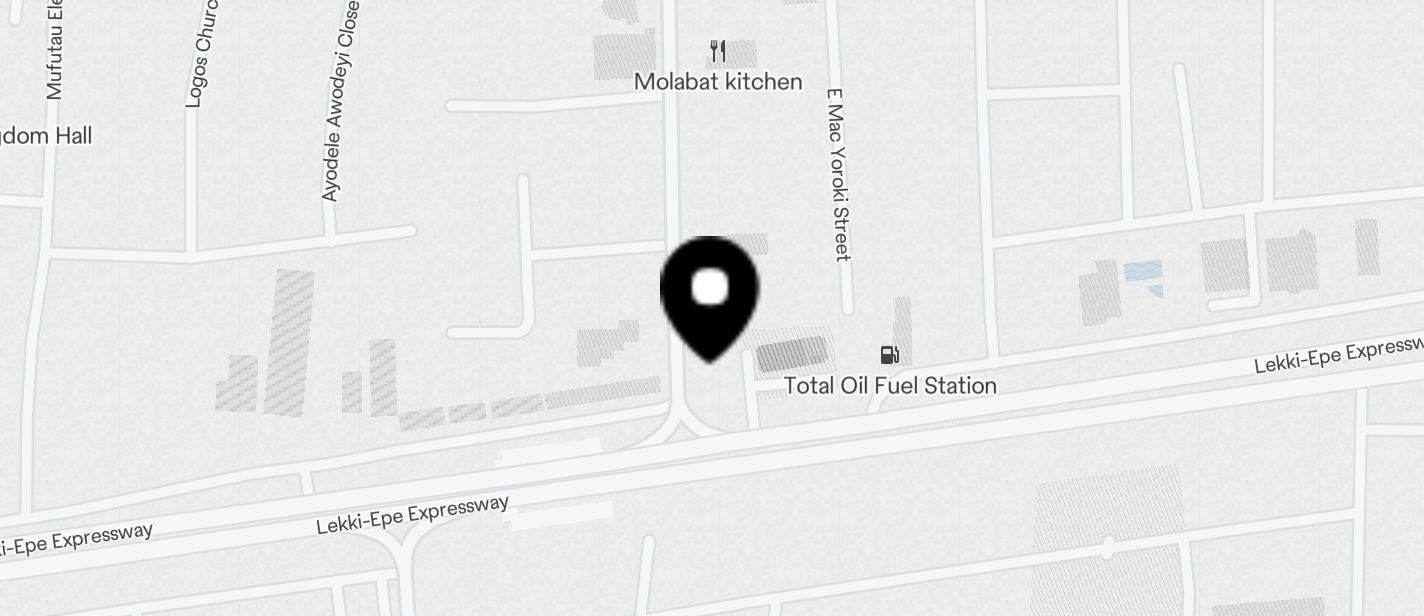Open the Total Oil Fuel Station marker
This screenshot has width=1424, height=616.
point(888,355)
